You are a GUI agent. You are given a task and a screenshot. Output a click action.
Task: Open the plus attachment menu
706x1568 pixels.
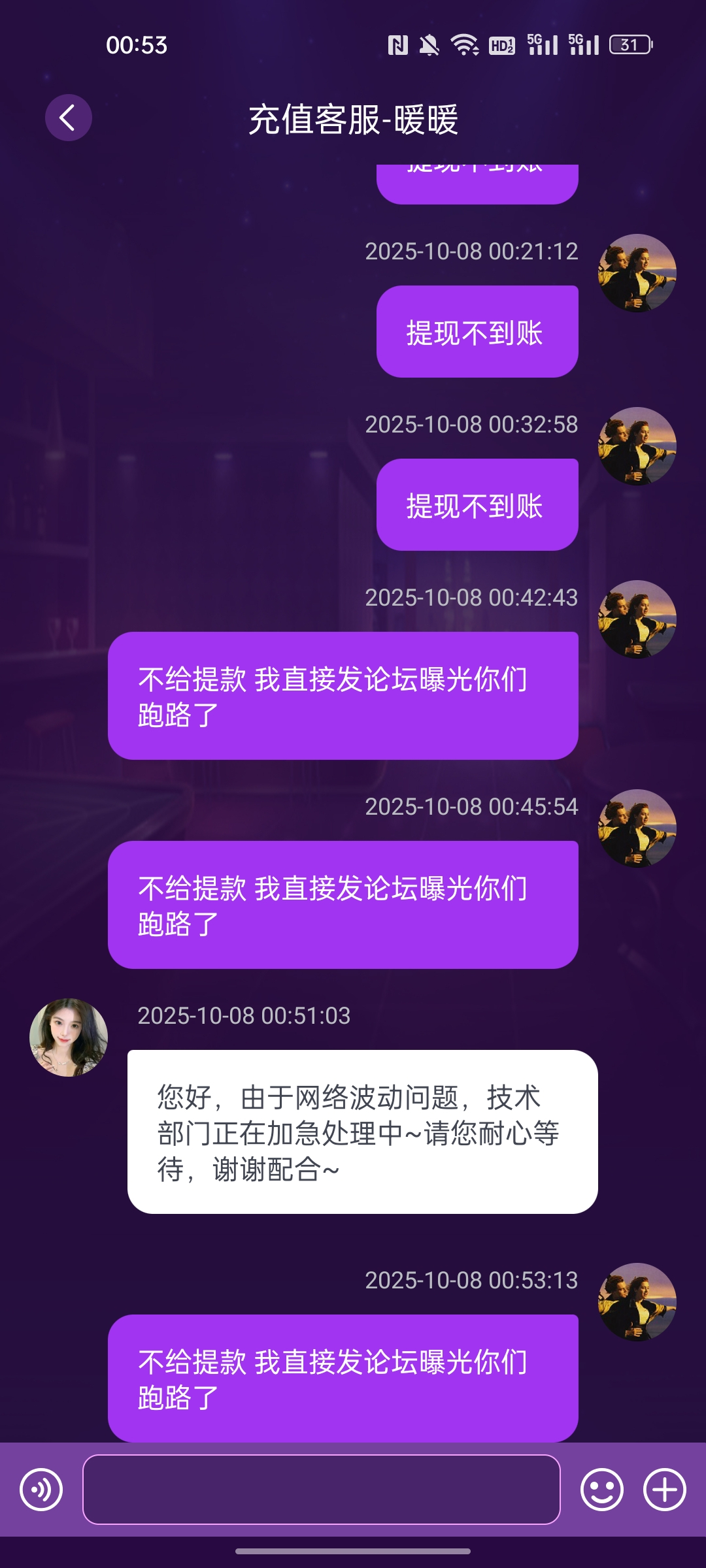pyautogui.click(x=664, y=1490)
